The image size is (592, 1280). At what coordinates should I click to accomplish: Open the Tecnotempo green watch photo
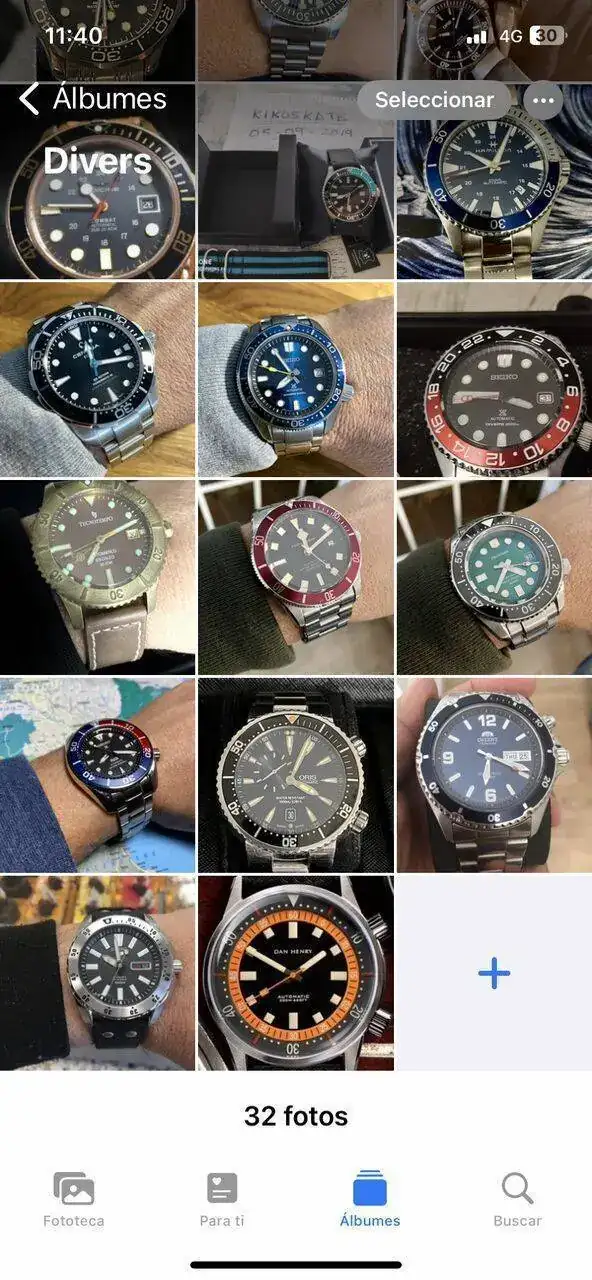click(x=97, y=577)
